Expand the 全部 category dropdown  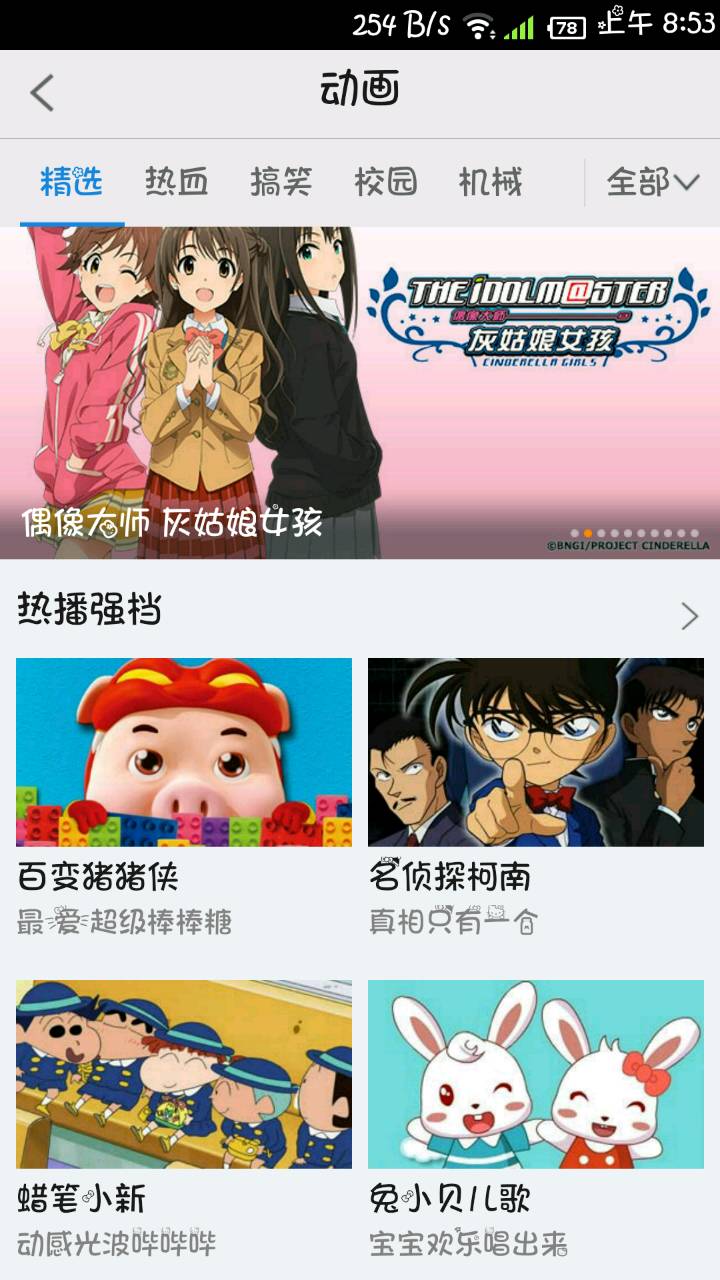click(652, 182)
